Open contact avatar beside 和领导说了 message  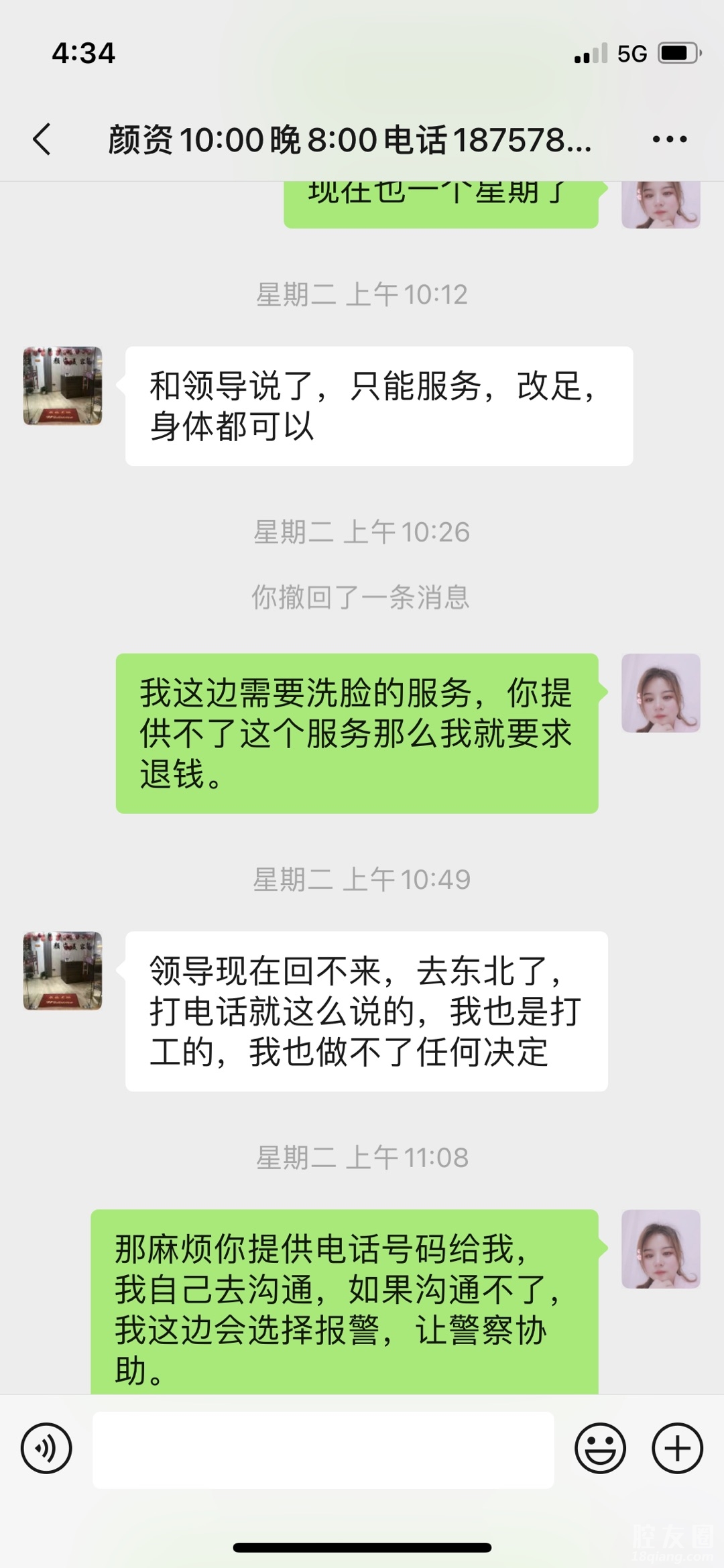pos(63,386)
